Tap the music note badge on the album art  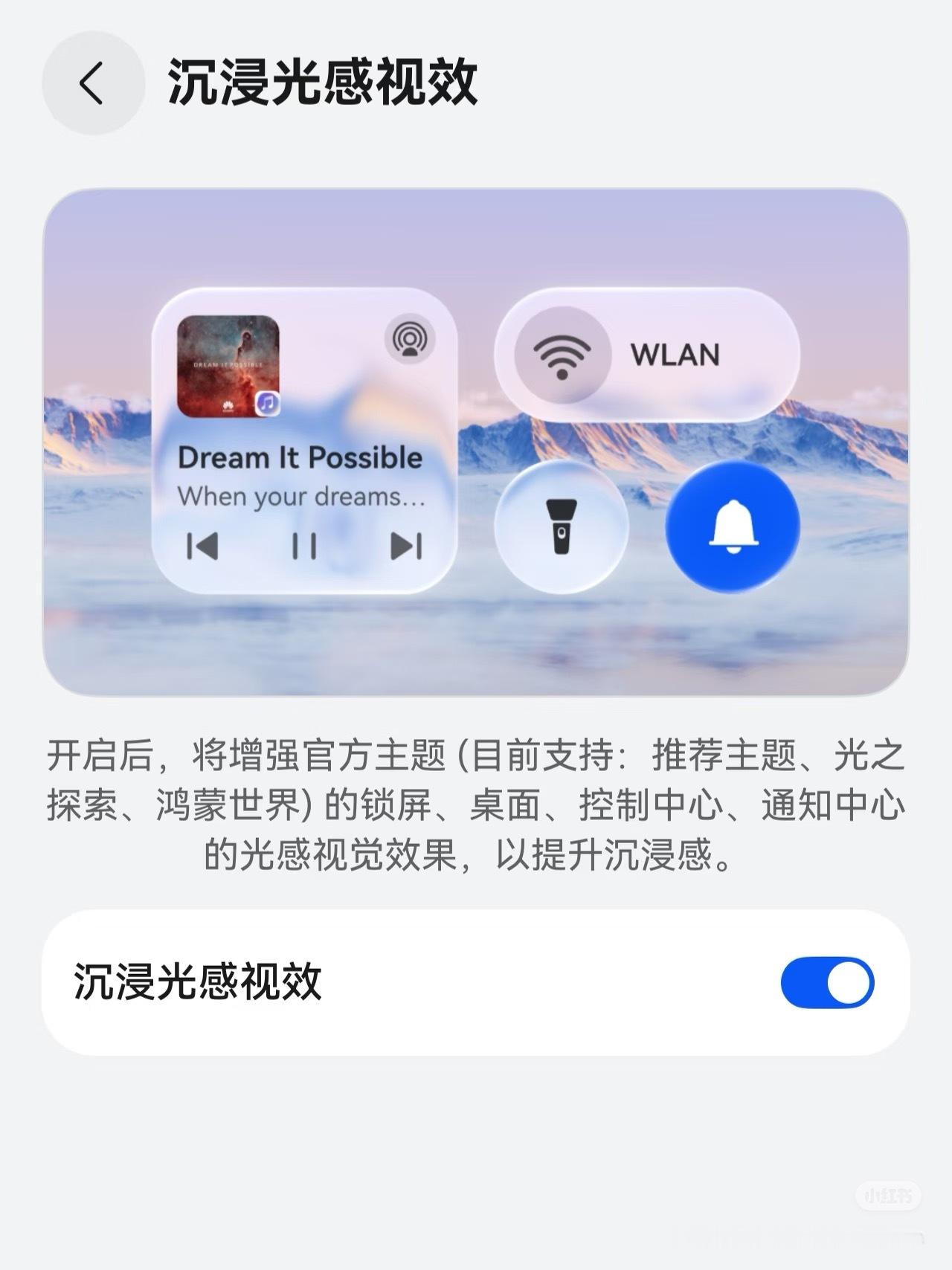click(x=266, y=403)
